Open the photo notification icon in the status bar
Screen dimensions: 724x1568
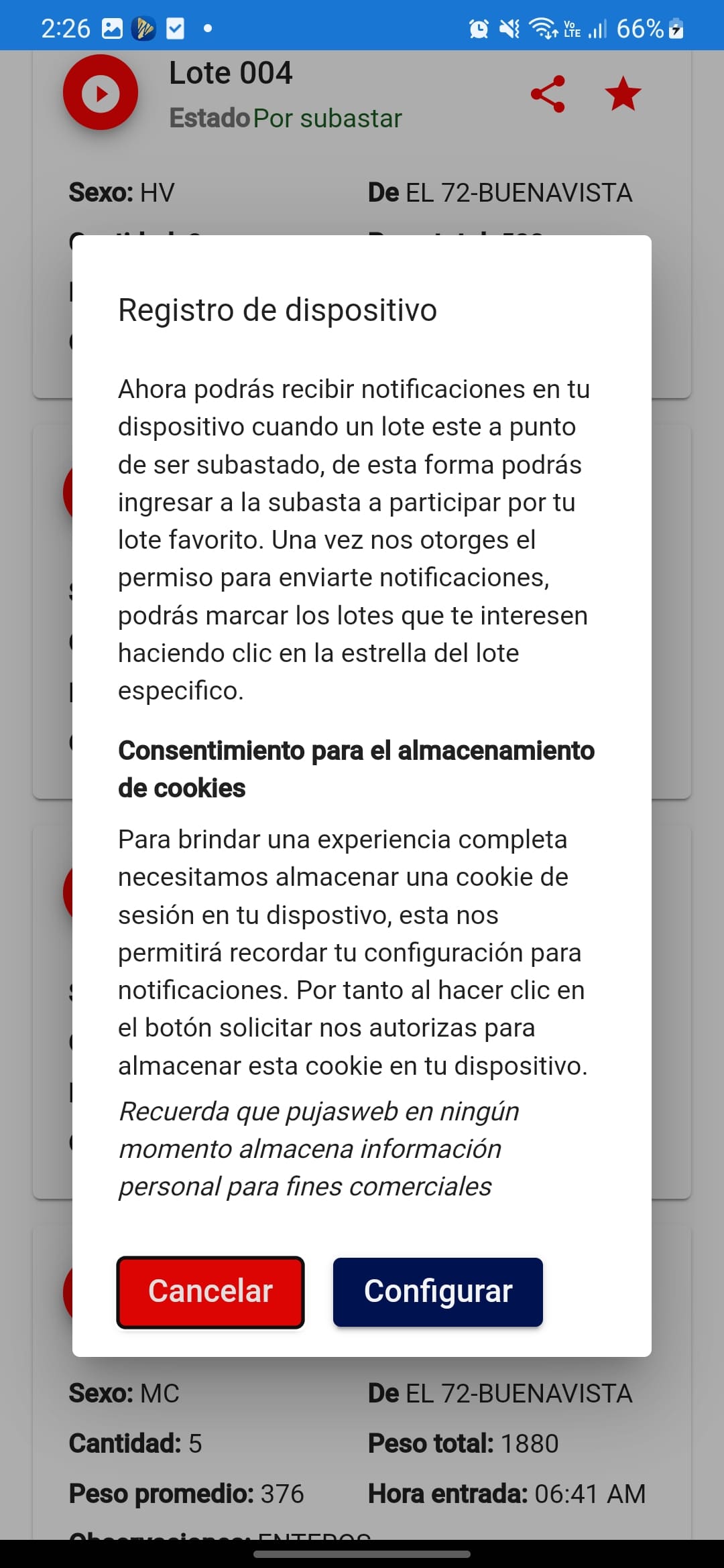pyautogui.click(x=113, y=27)
